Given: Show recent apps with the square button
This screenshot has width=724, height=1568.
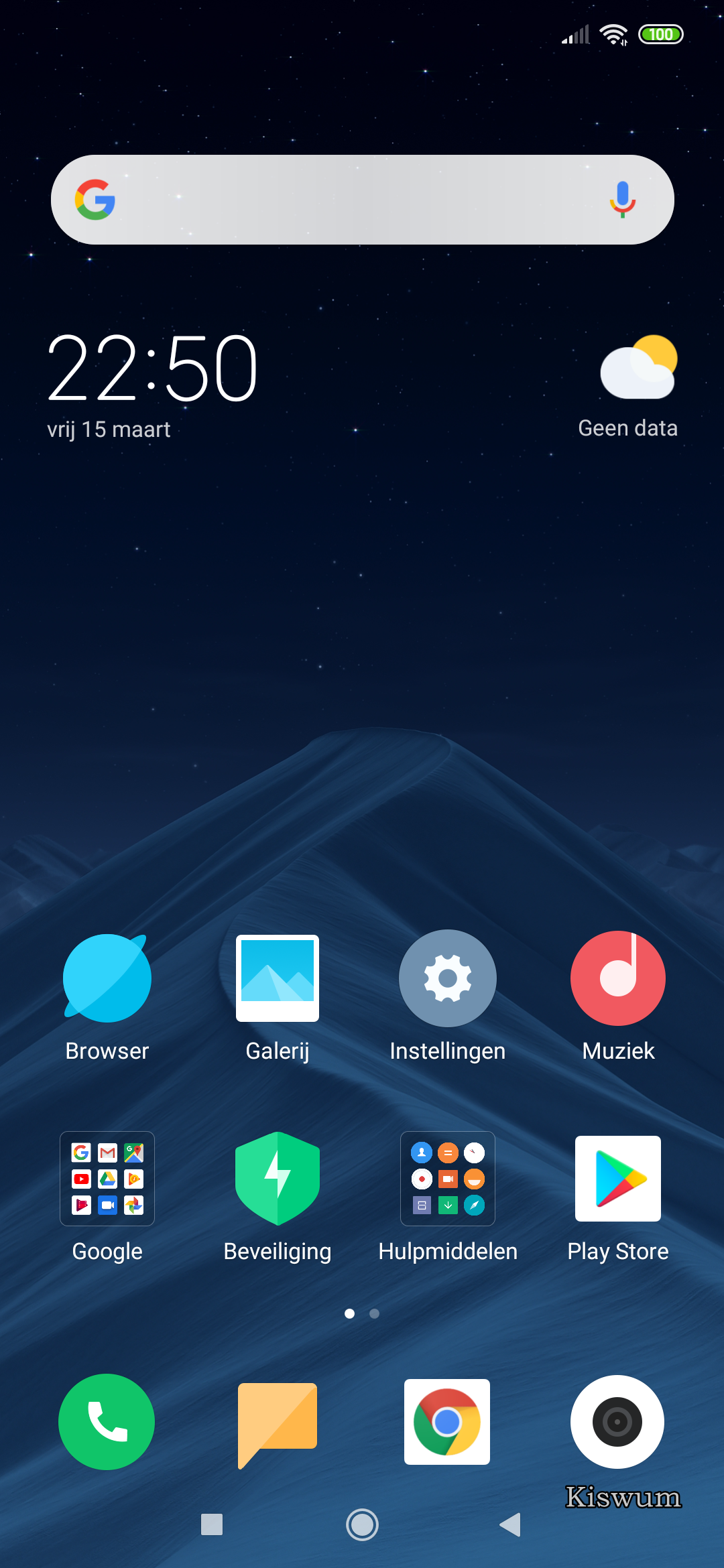Looking at the screenshot, I should tap(212, 1524).
